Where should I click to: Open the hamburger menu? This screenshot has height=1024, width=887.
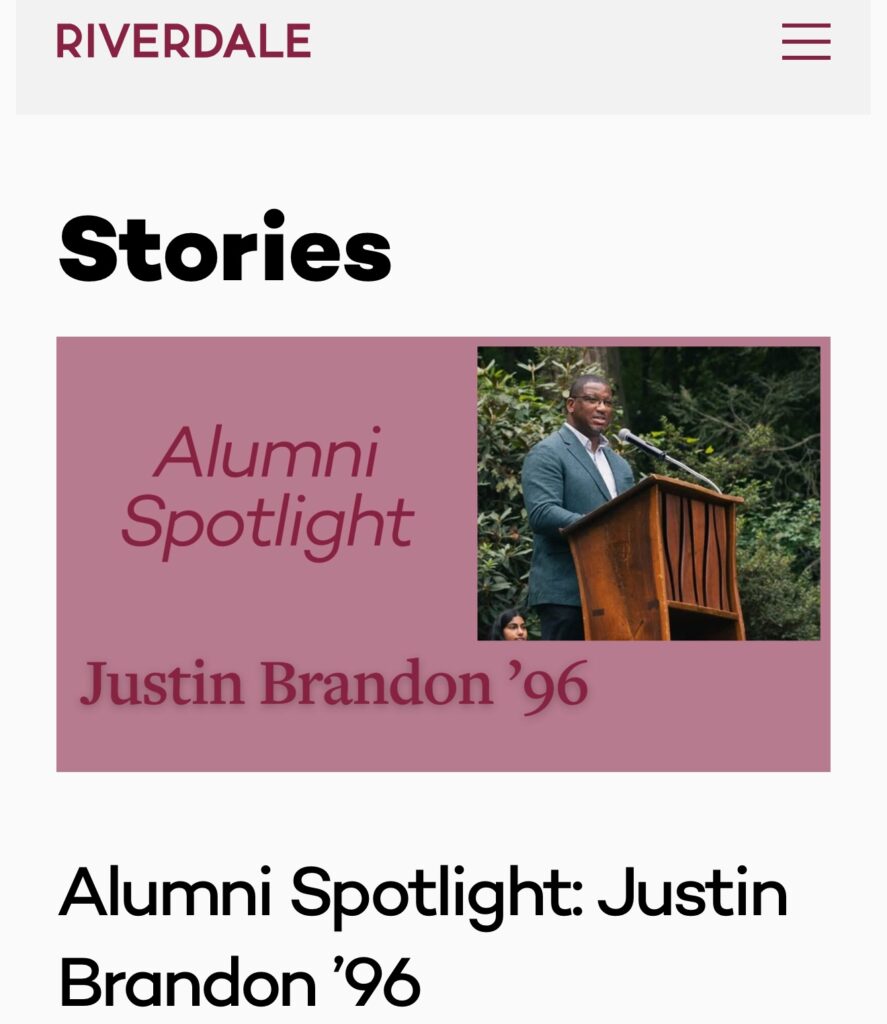(x=806, y=42)
